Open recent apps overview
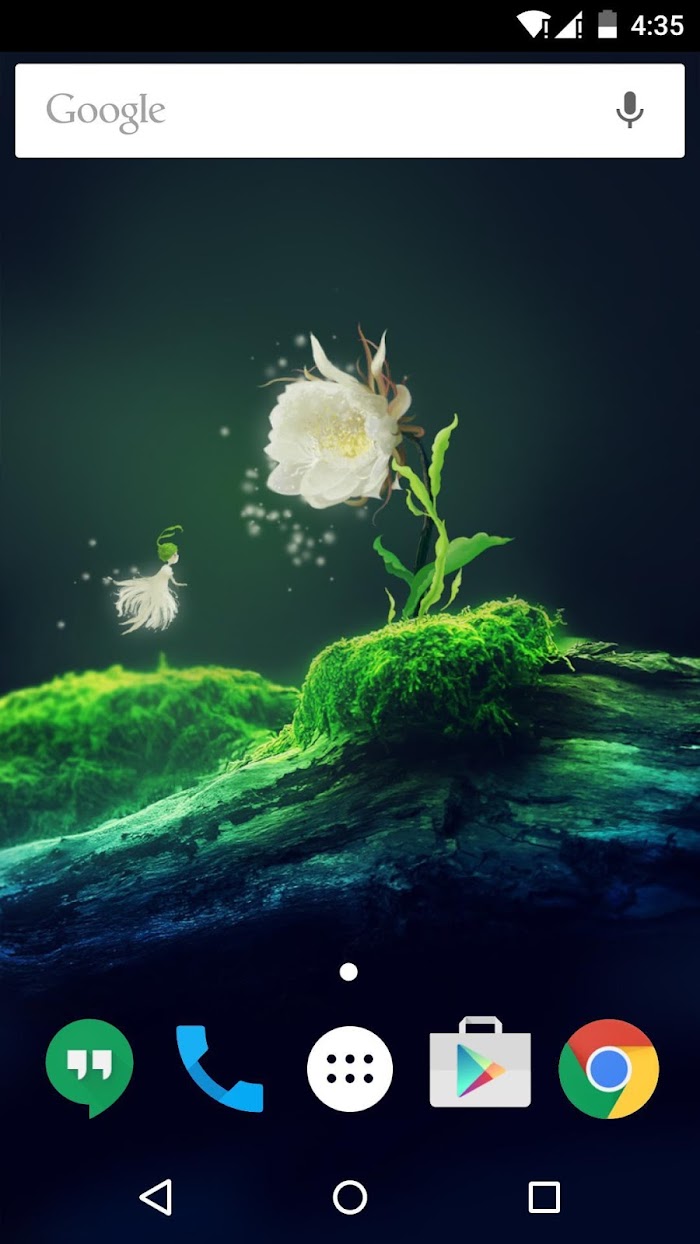The width and height of the screenshot is (700, 1244). (544, 1196)
